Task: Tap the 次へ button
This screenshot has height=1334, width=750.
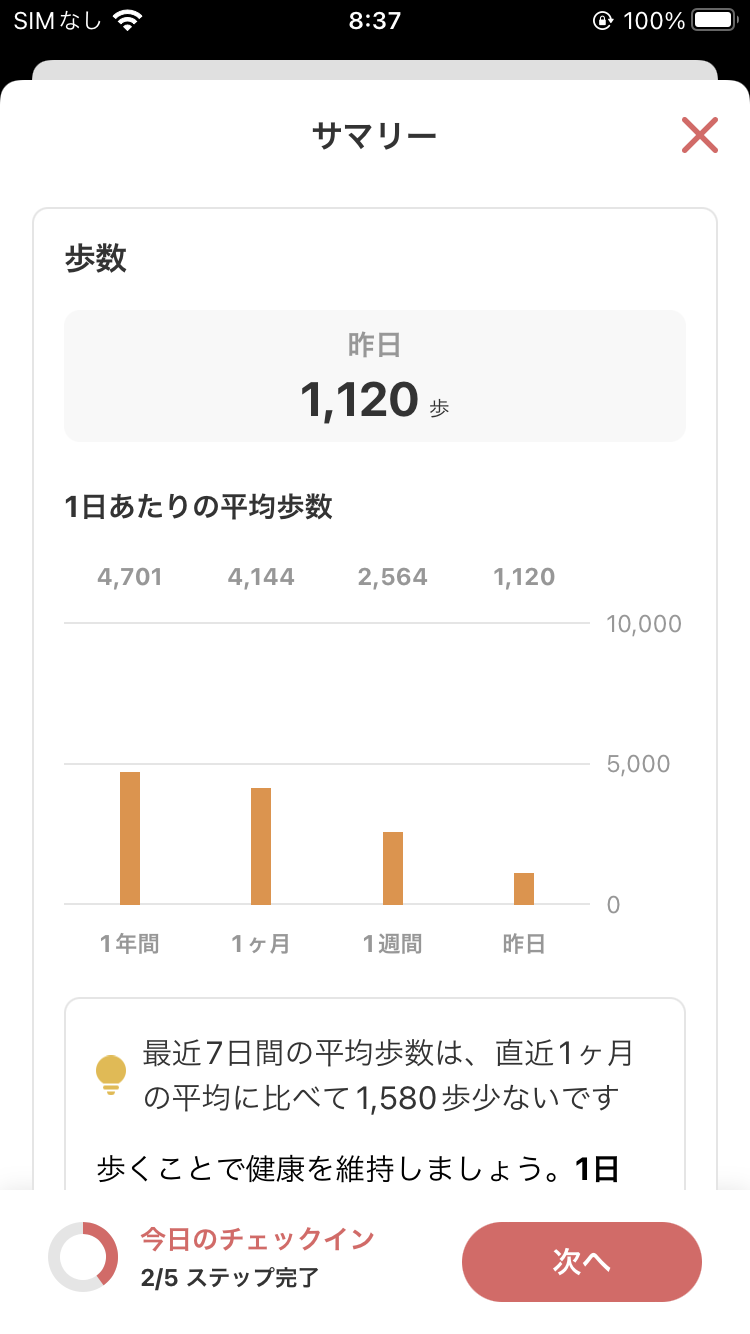Action: (581, 1261)
